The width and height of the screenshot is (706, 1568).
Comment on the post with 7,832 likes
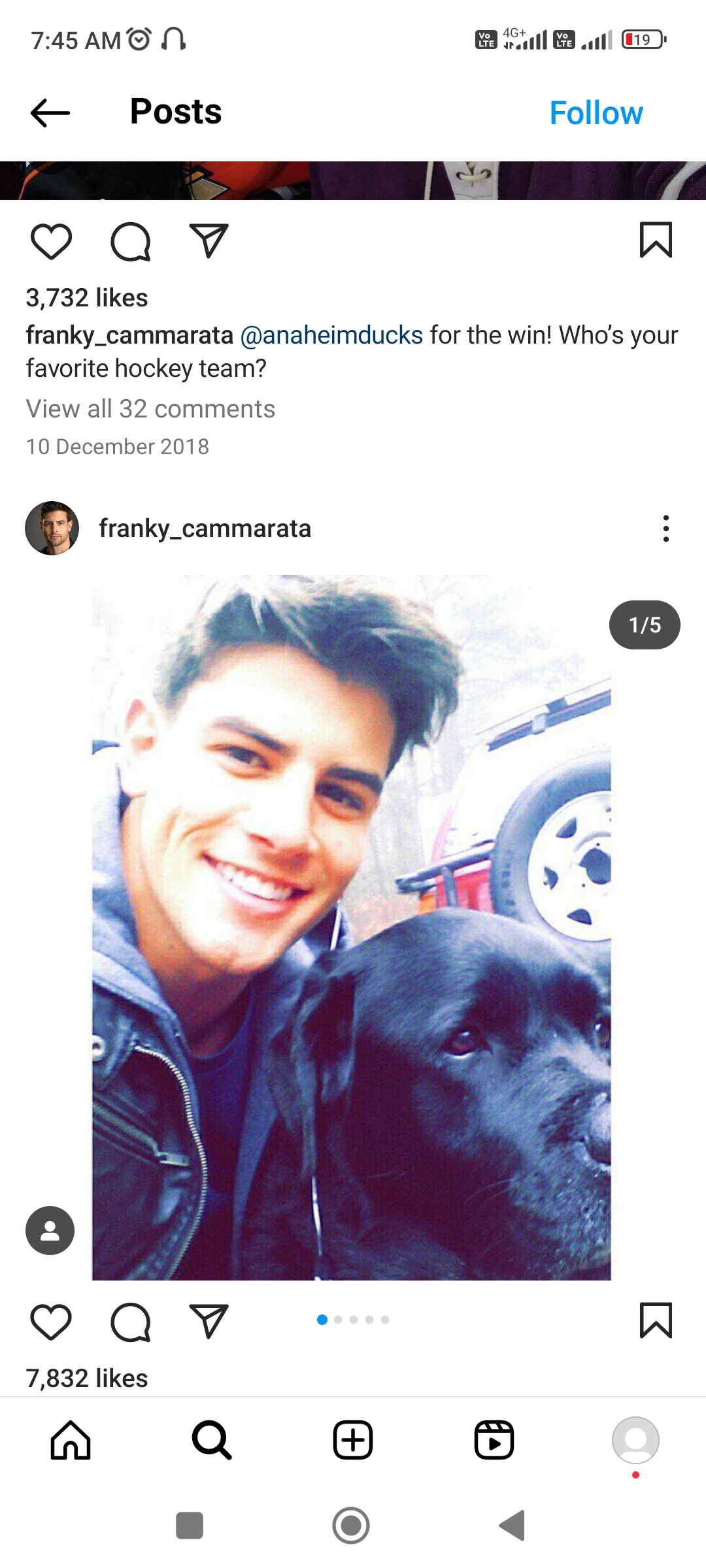[x=131, y=1322]
